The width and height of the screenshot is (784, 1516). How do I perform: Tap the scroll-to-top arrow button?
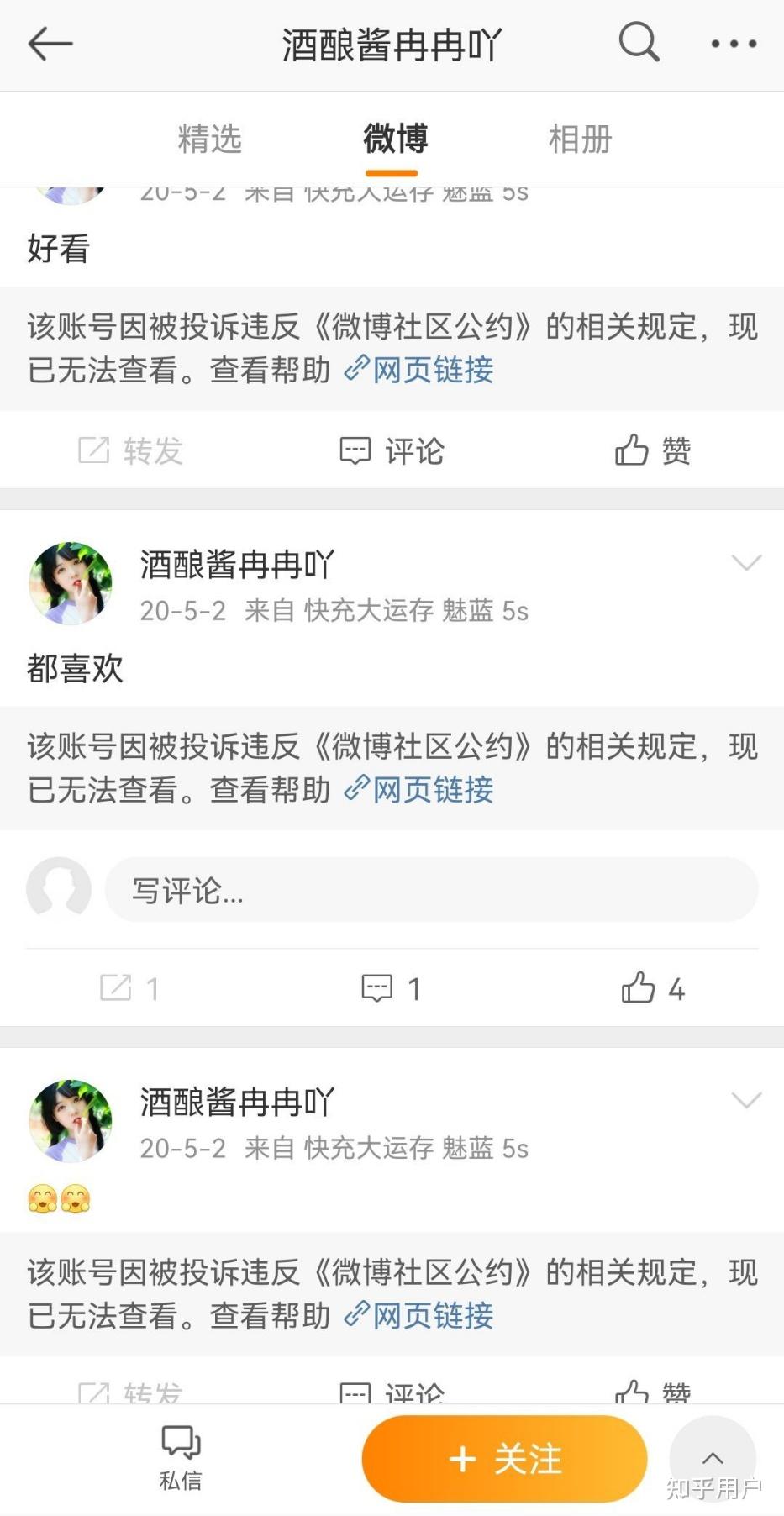(713, 1458)
